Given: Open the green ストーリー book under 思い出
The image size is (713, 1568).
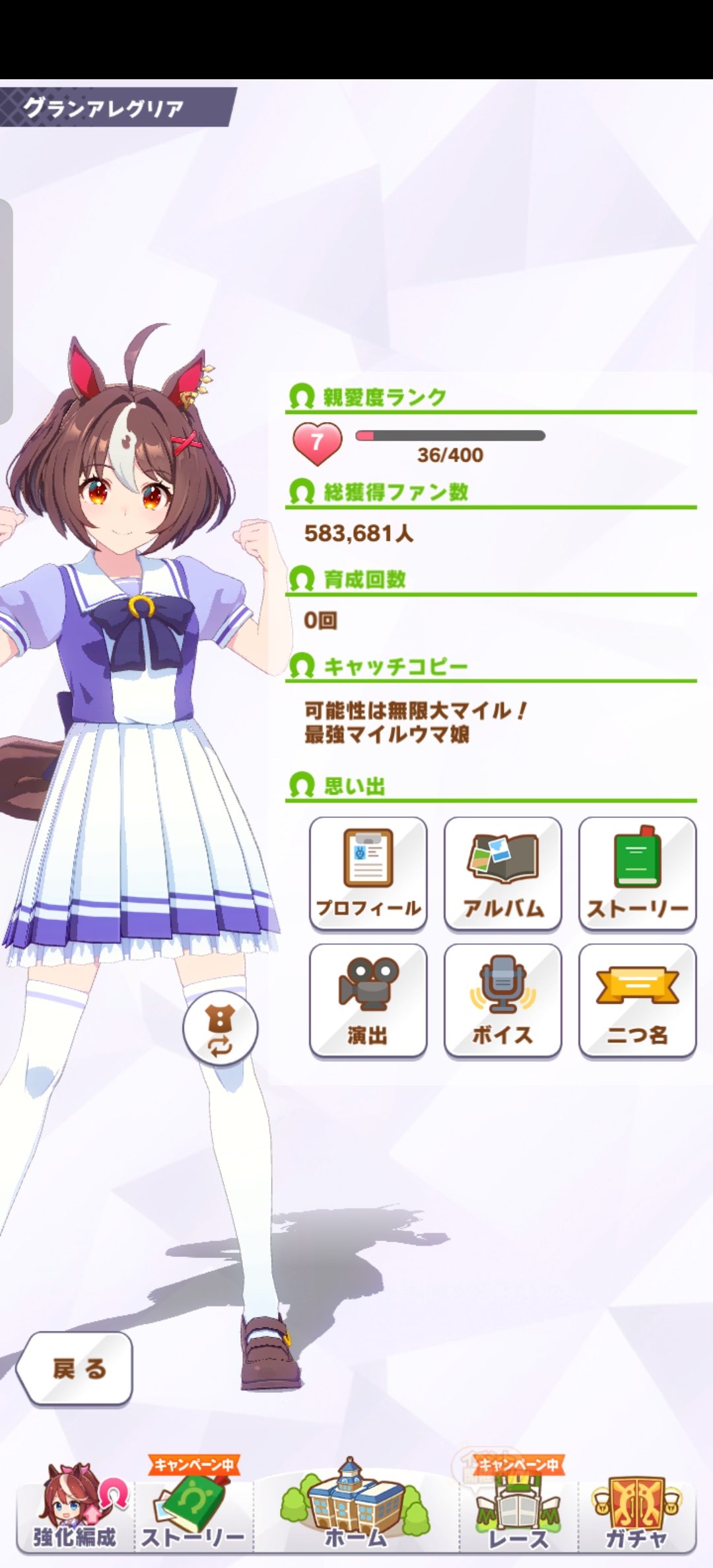Looking at the screenshot, I should pos(637,873).
